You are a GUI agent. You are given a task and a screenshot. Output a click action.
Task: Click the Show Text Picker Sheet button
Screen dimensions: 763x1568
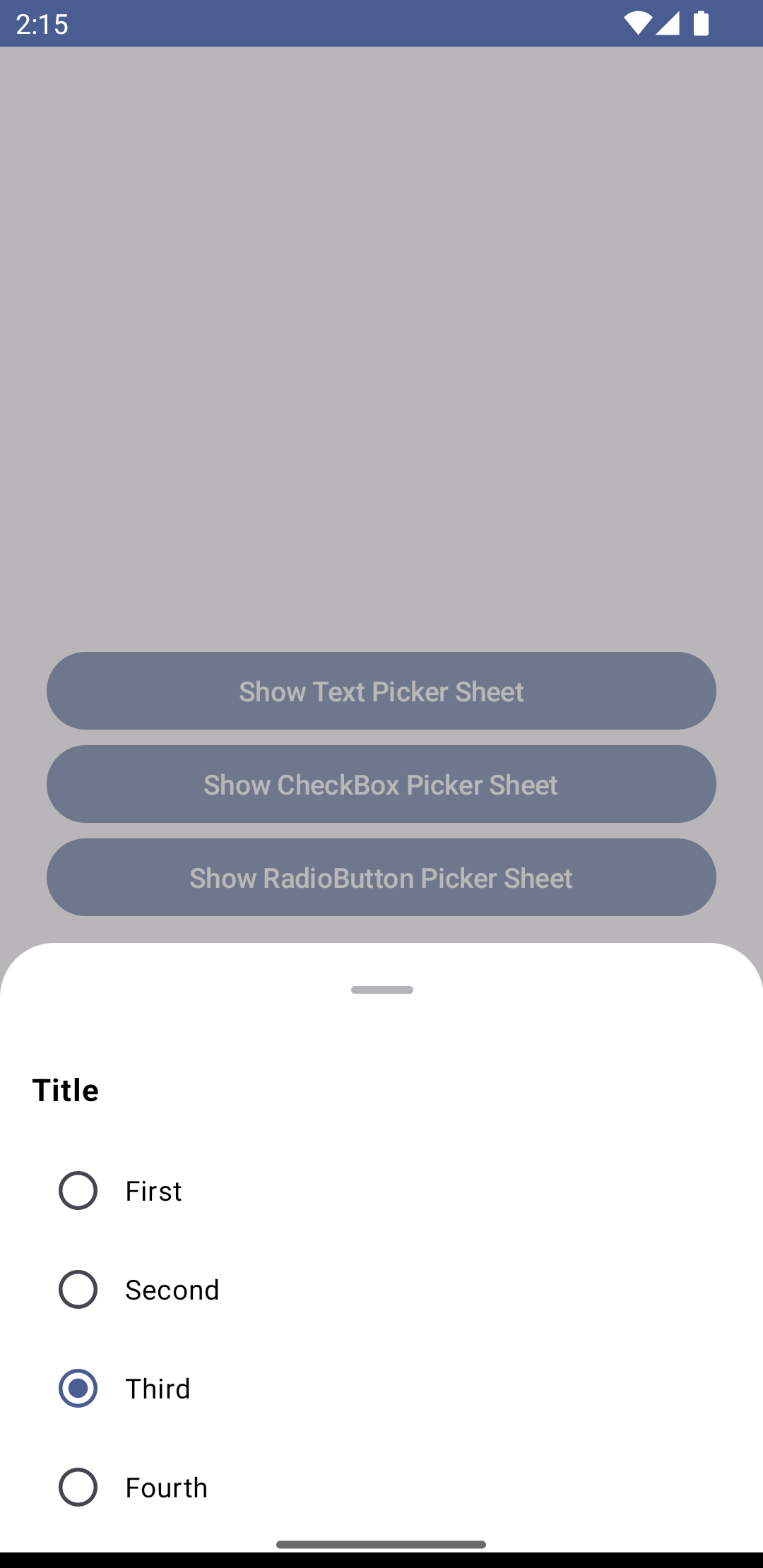381,691
